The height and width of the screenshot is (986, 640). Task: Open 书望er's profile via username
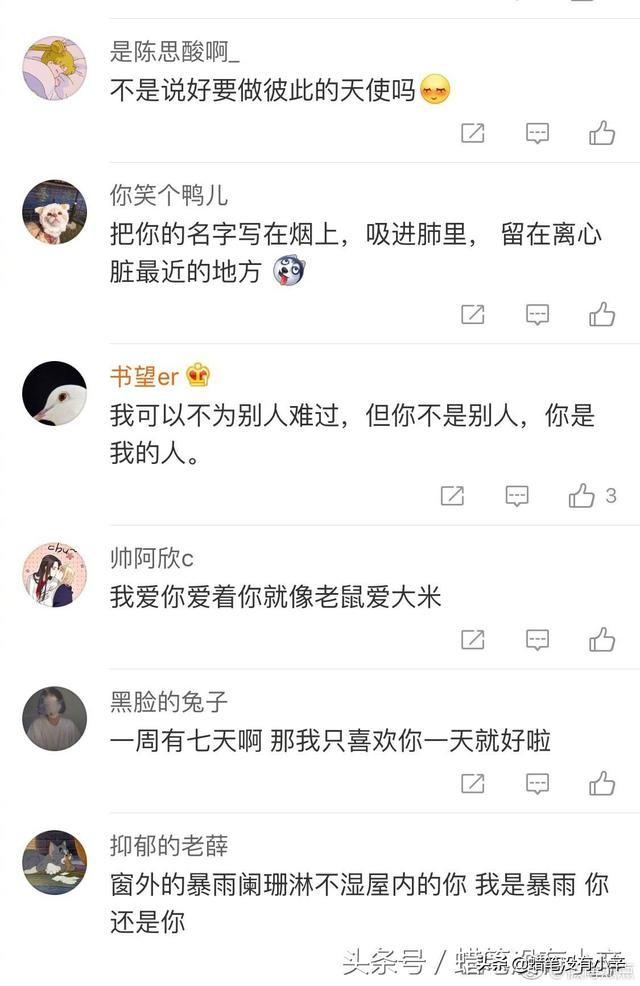pos(144,376)
